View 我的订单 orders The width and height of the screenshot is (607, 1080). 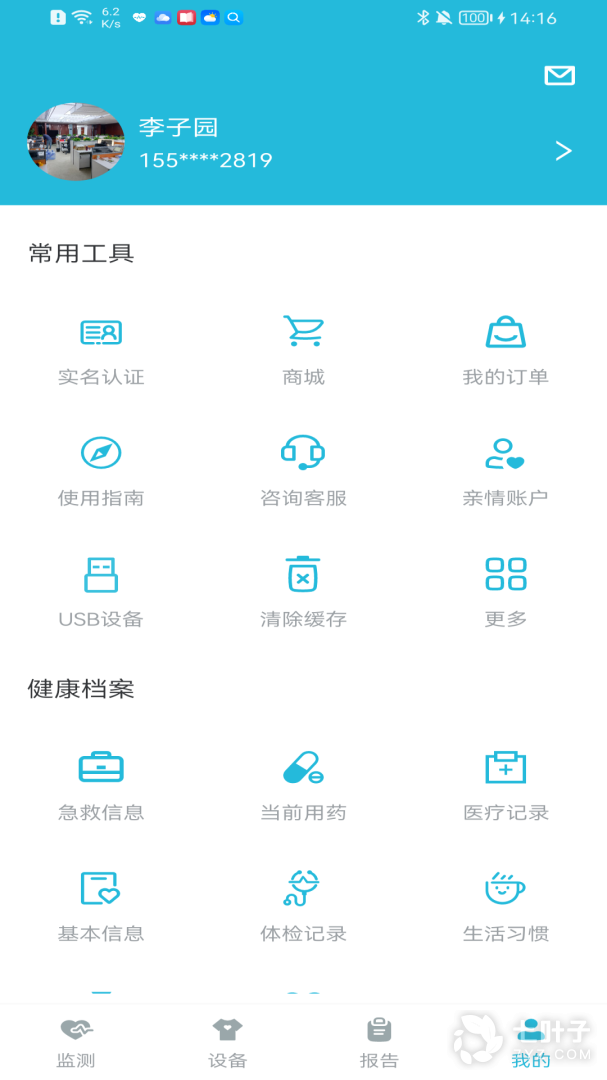505,349
